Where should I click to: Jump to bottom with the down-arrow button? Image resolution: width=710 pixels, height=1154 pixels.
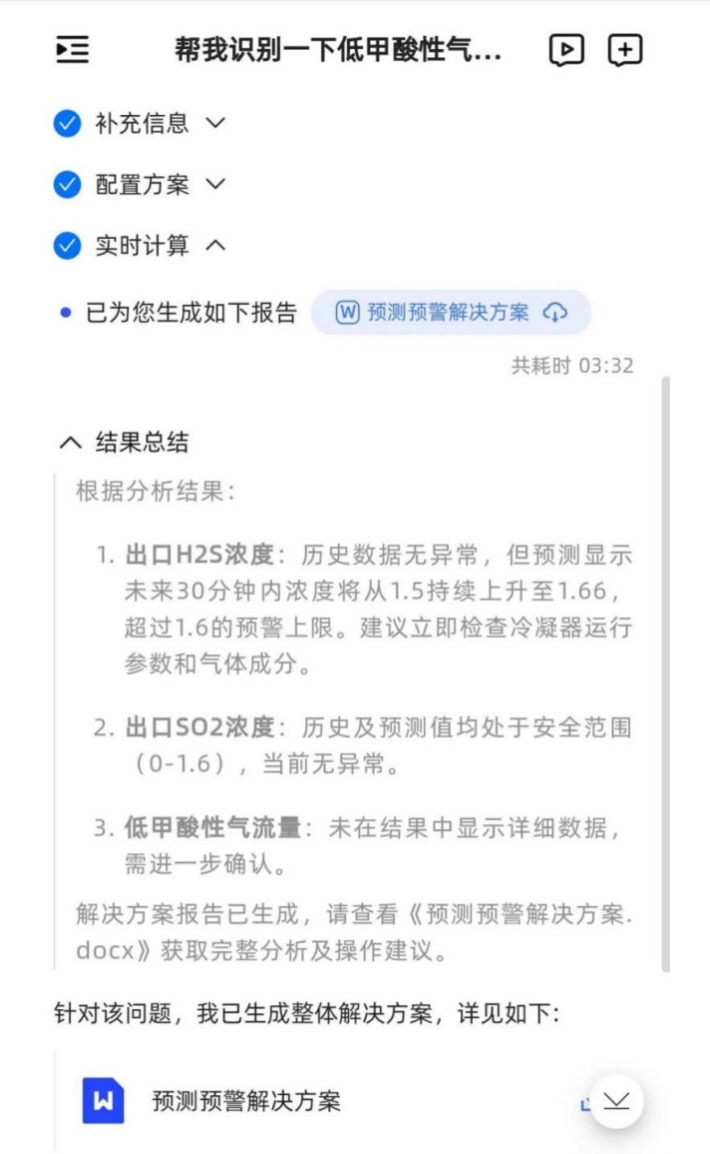coord(616,1101)
